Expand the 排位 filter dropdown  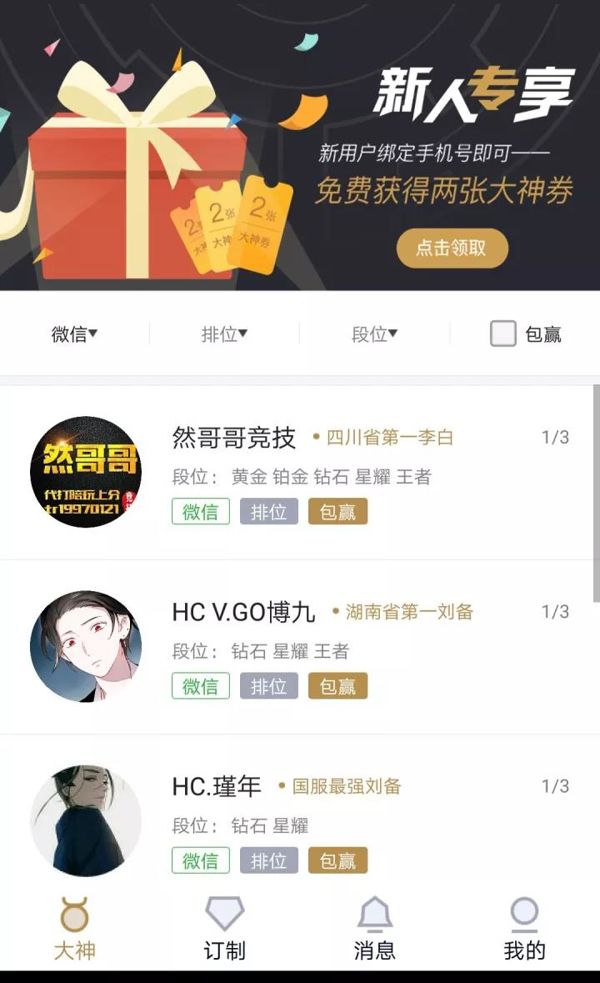coord(224,334)
